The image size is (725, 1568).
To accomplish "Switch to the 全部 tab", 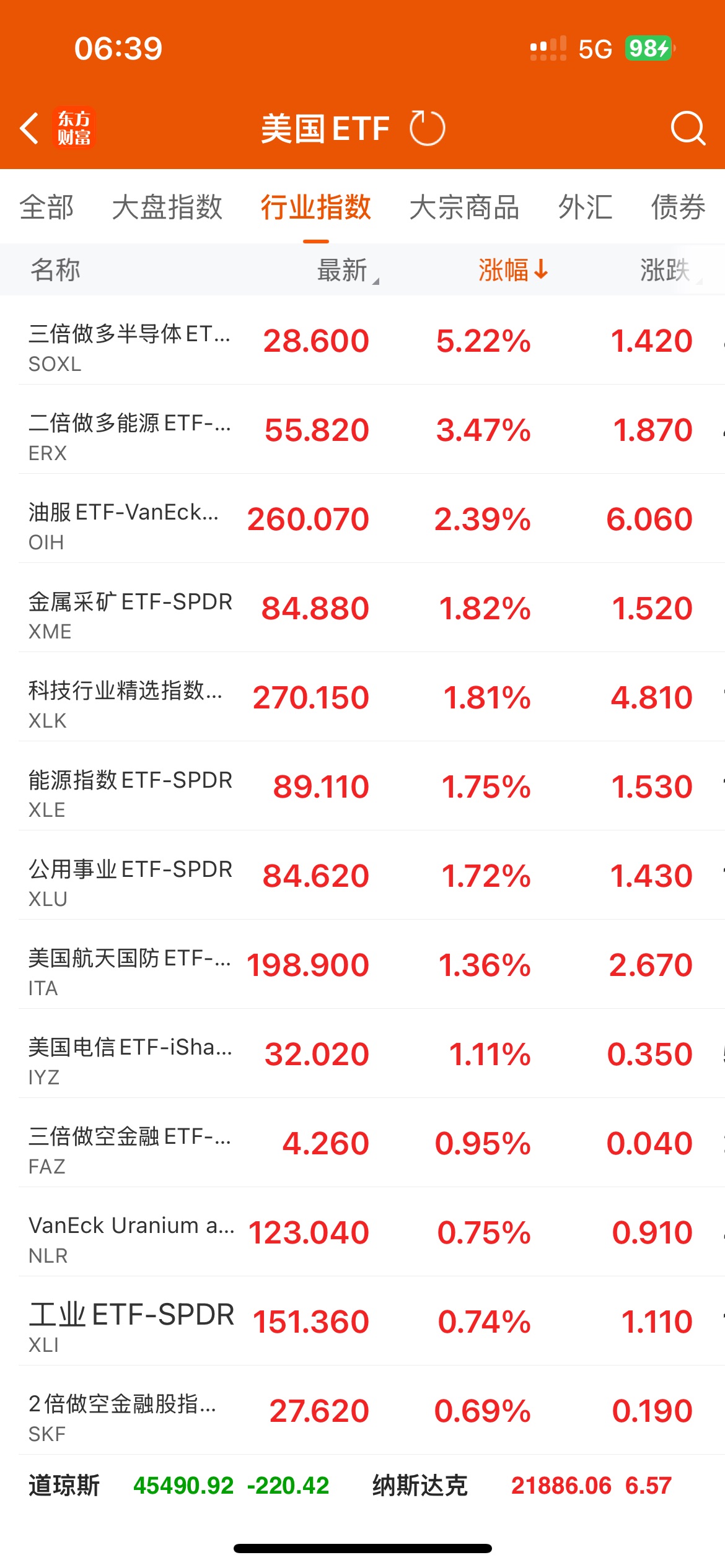I will (46, 207).
